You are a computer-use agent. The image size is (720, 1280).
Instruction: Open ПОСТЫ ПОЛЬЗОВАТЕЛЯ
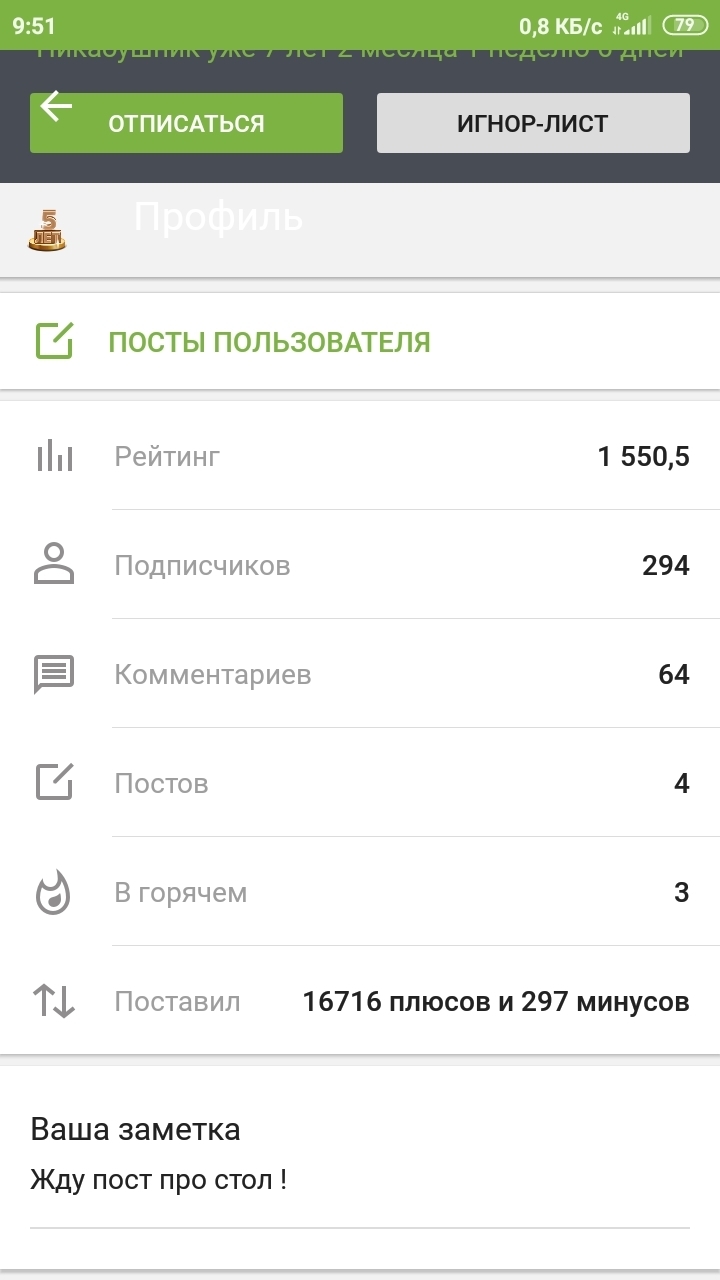360,341
